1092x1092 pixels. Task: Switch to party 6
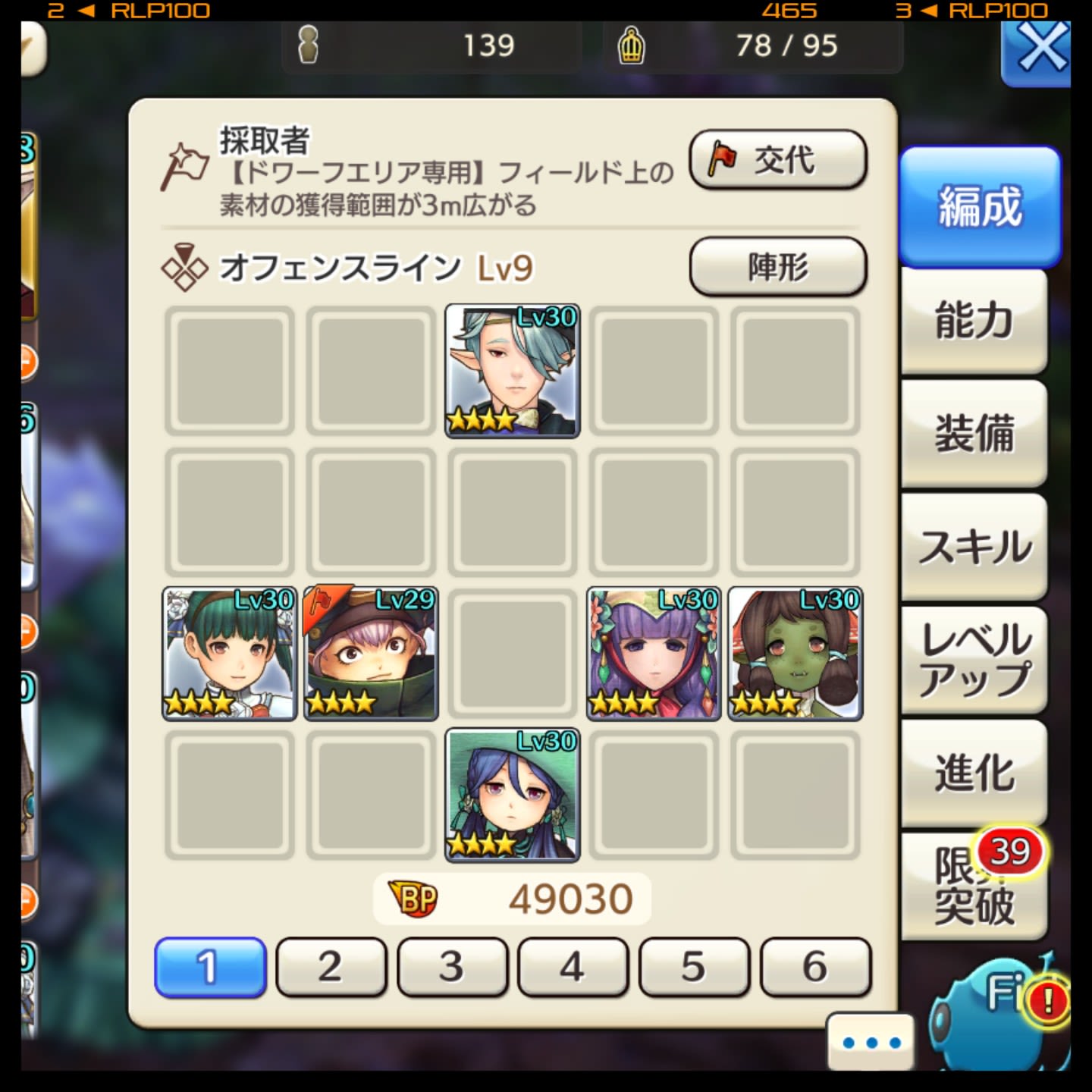(815, 967)
